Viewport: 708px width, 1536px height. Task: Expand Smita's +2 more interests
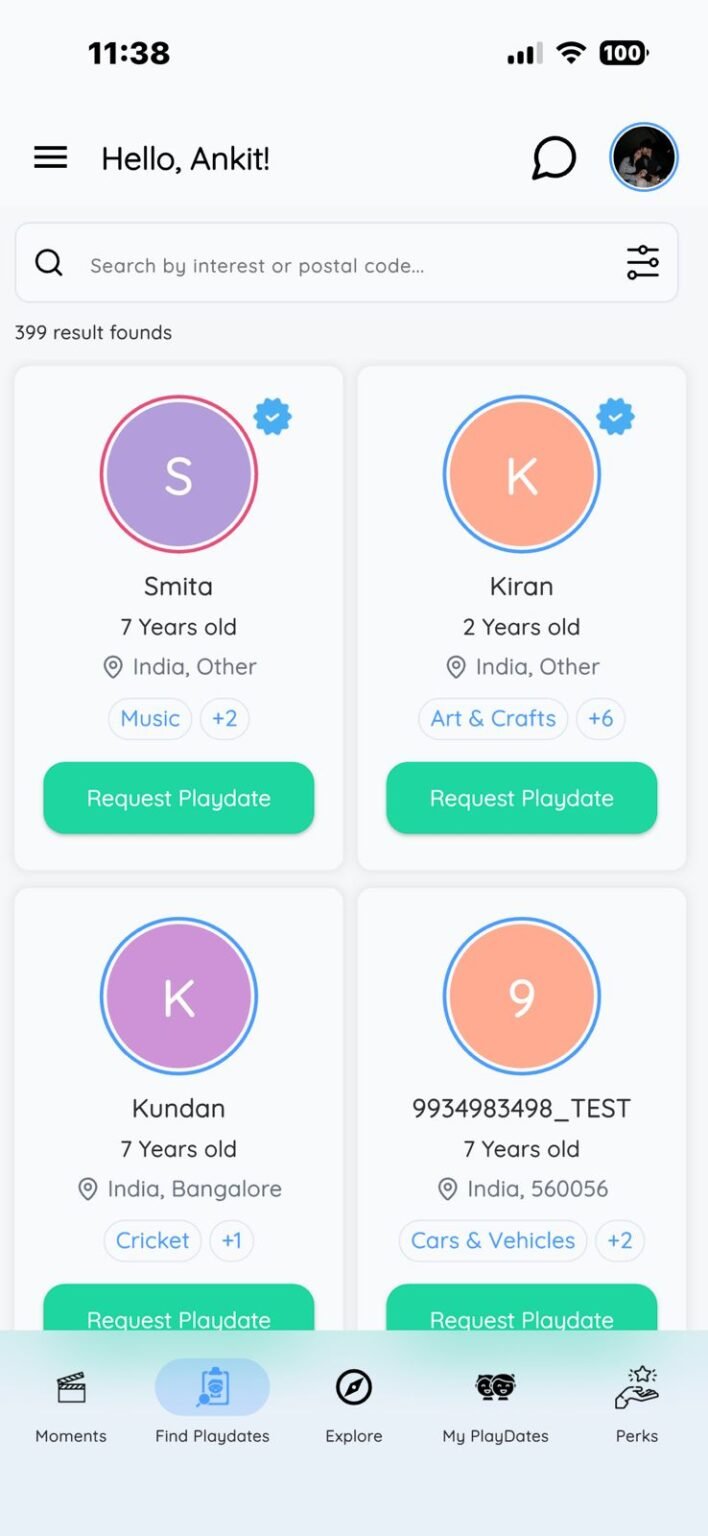pos(224,718)
